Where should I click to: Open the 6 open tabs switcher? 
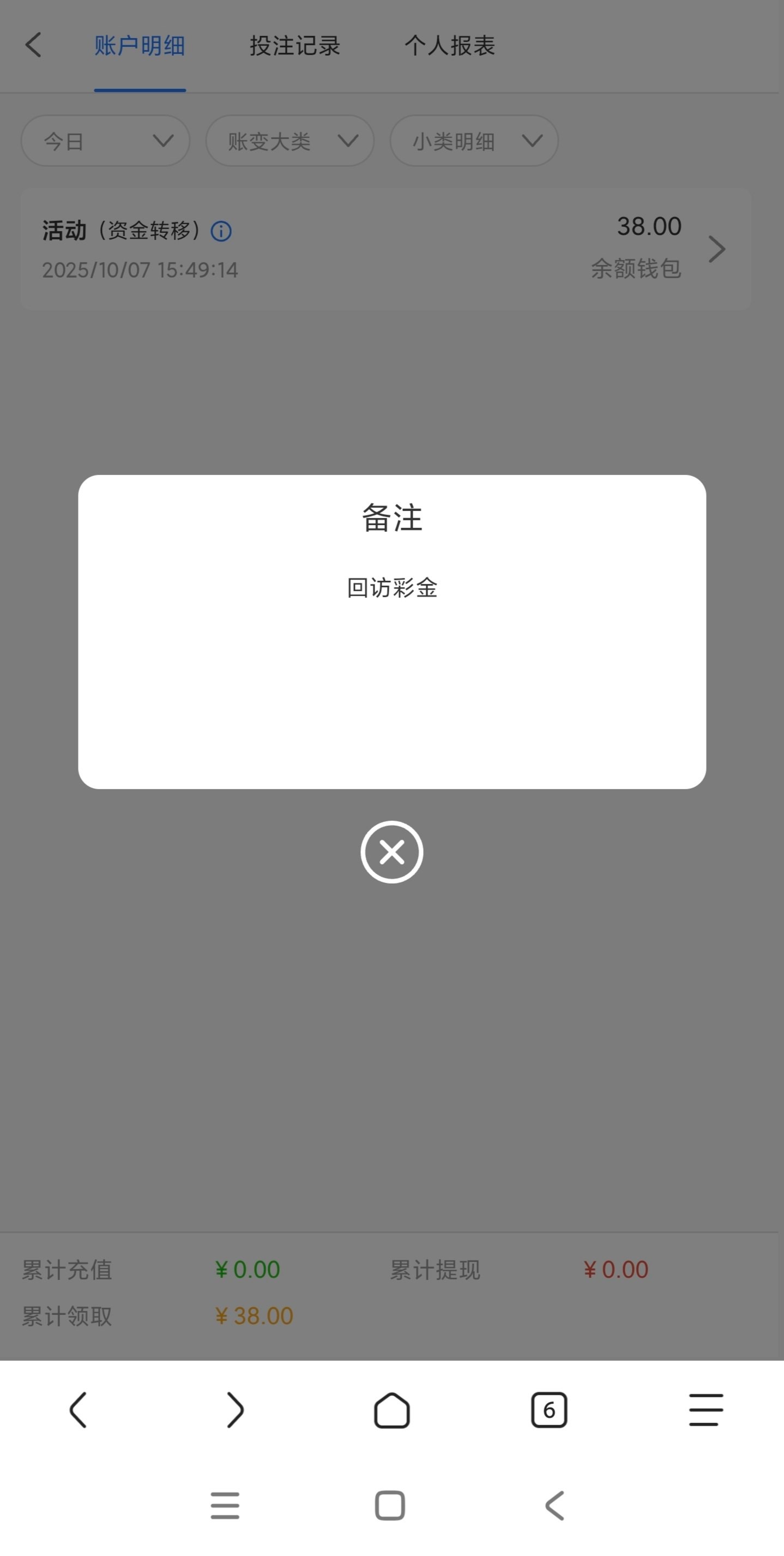(x=548, y=1410)
